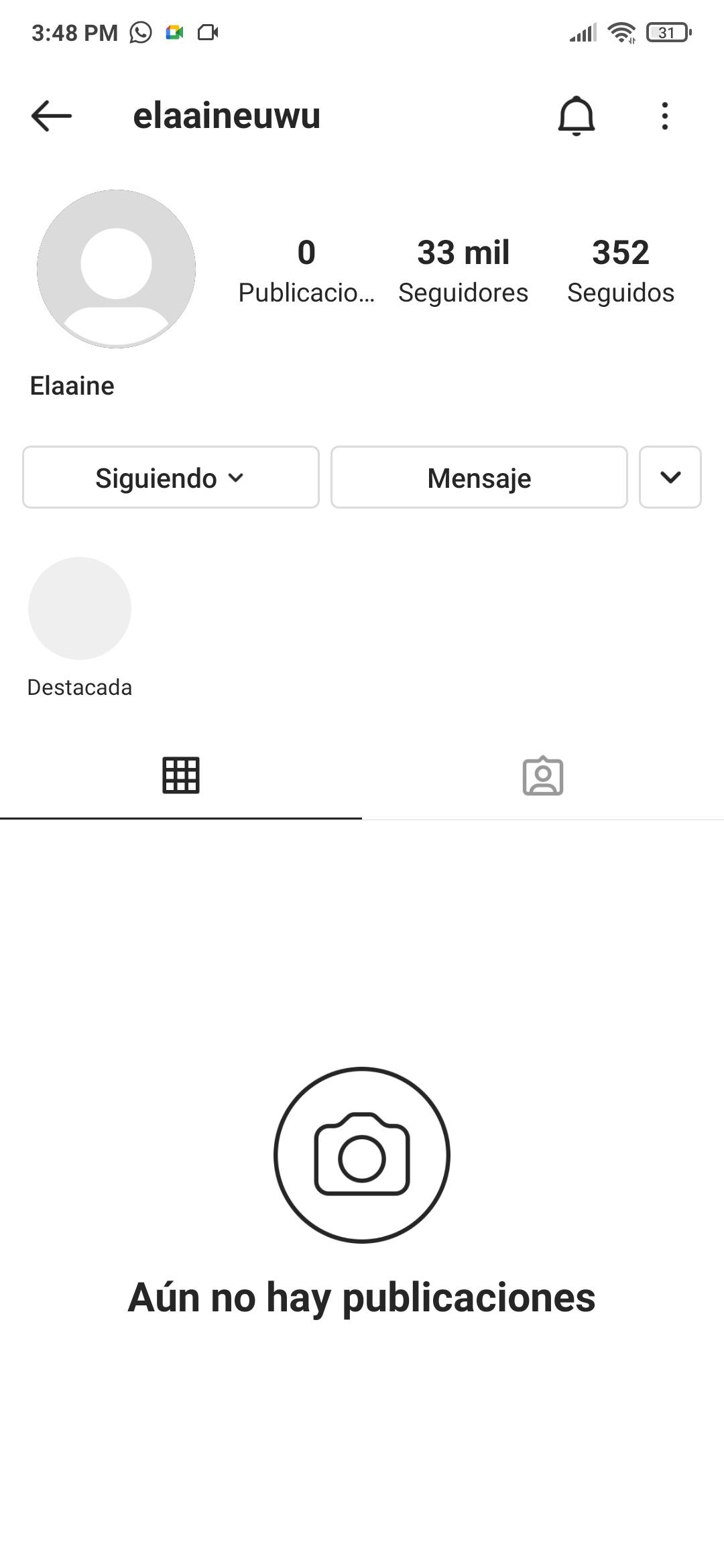Check the Wi-Fi icon in the status bar
The image size is (724, 1568).
620,31
